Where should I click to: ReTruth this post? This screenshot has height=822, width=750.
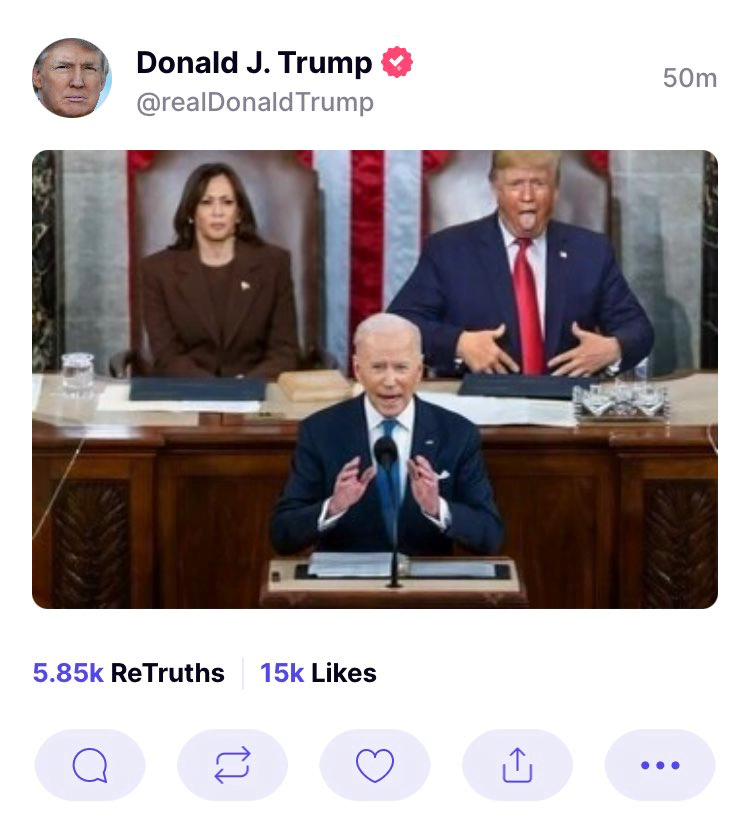[x=232, y=765]
